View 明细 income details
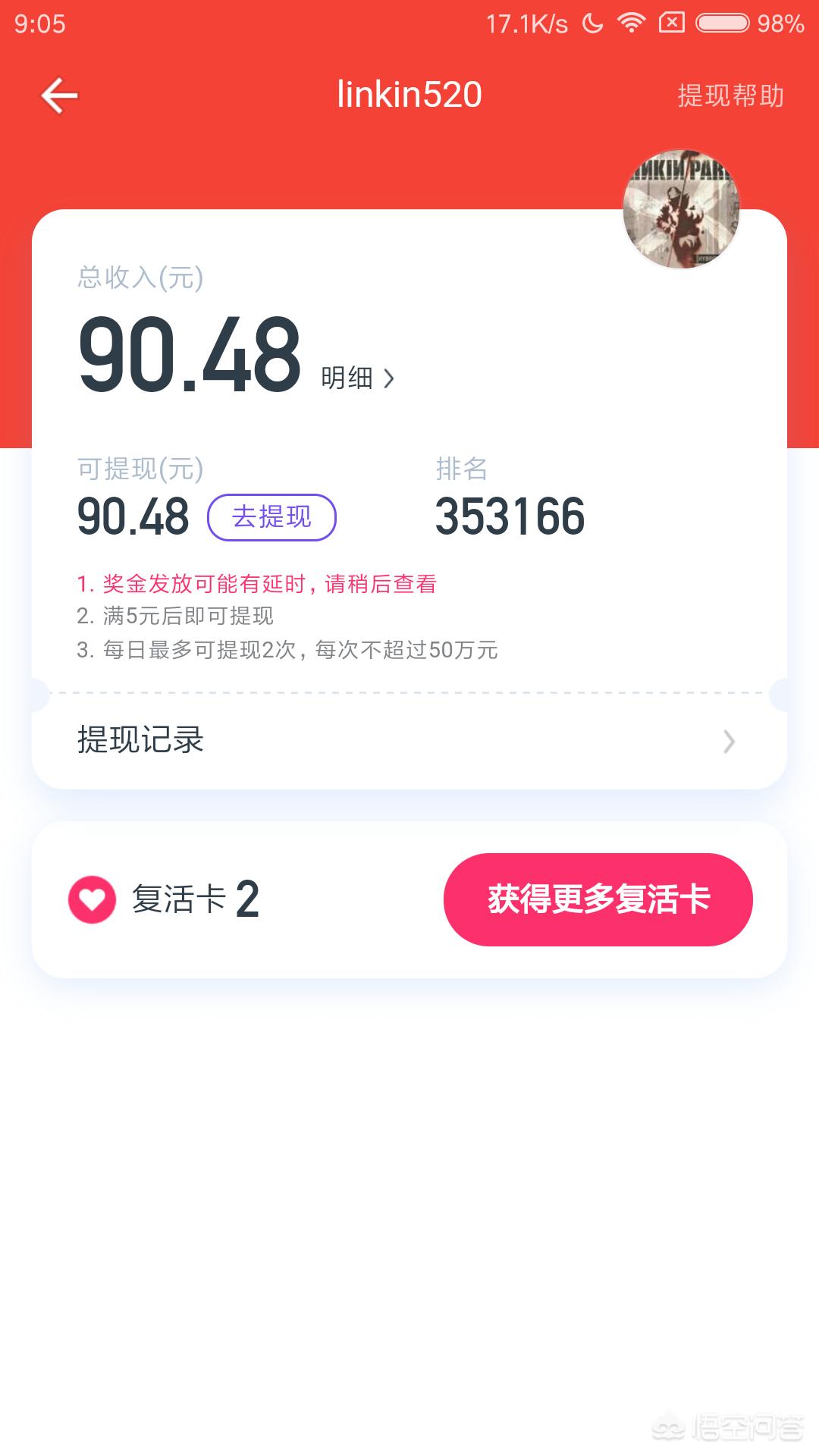The width and height of the screenshot is (819, 1456). click(x=357, y=378)
